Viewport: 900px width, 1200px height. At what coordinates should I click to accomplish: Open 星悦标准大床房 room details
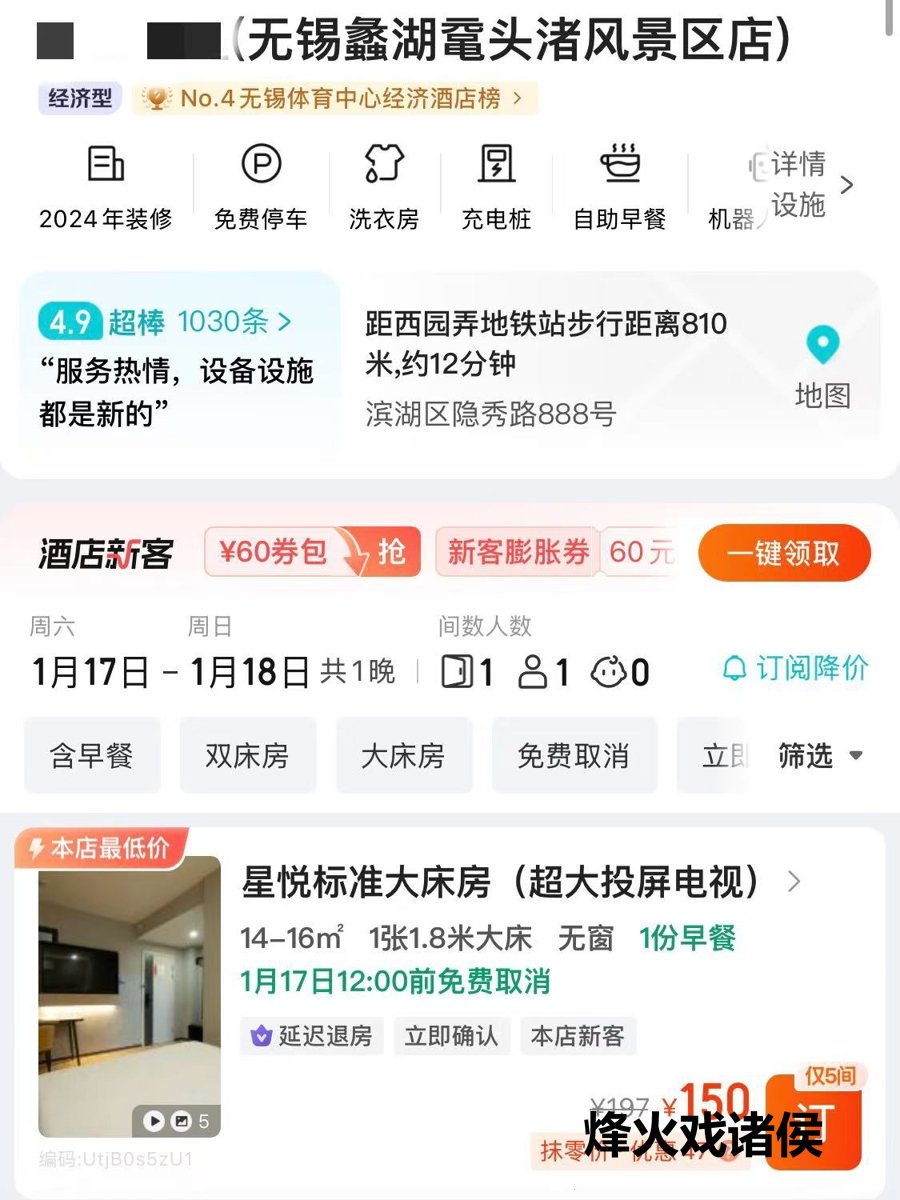click(x=520, y=882)
